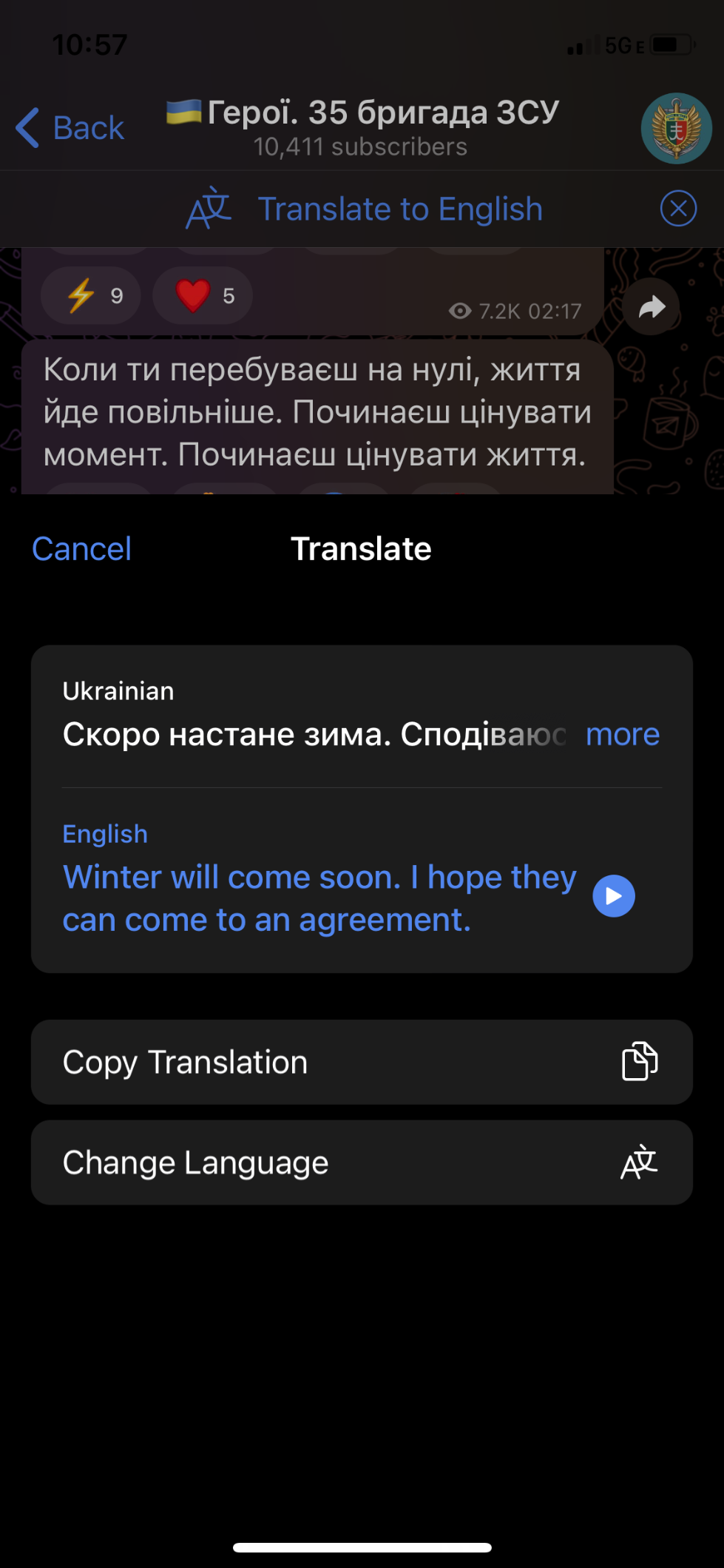Cancel the translation sheet
Viewport: 724px width, 1568px height.
point(81,549)
